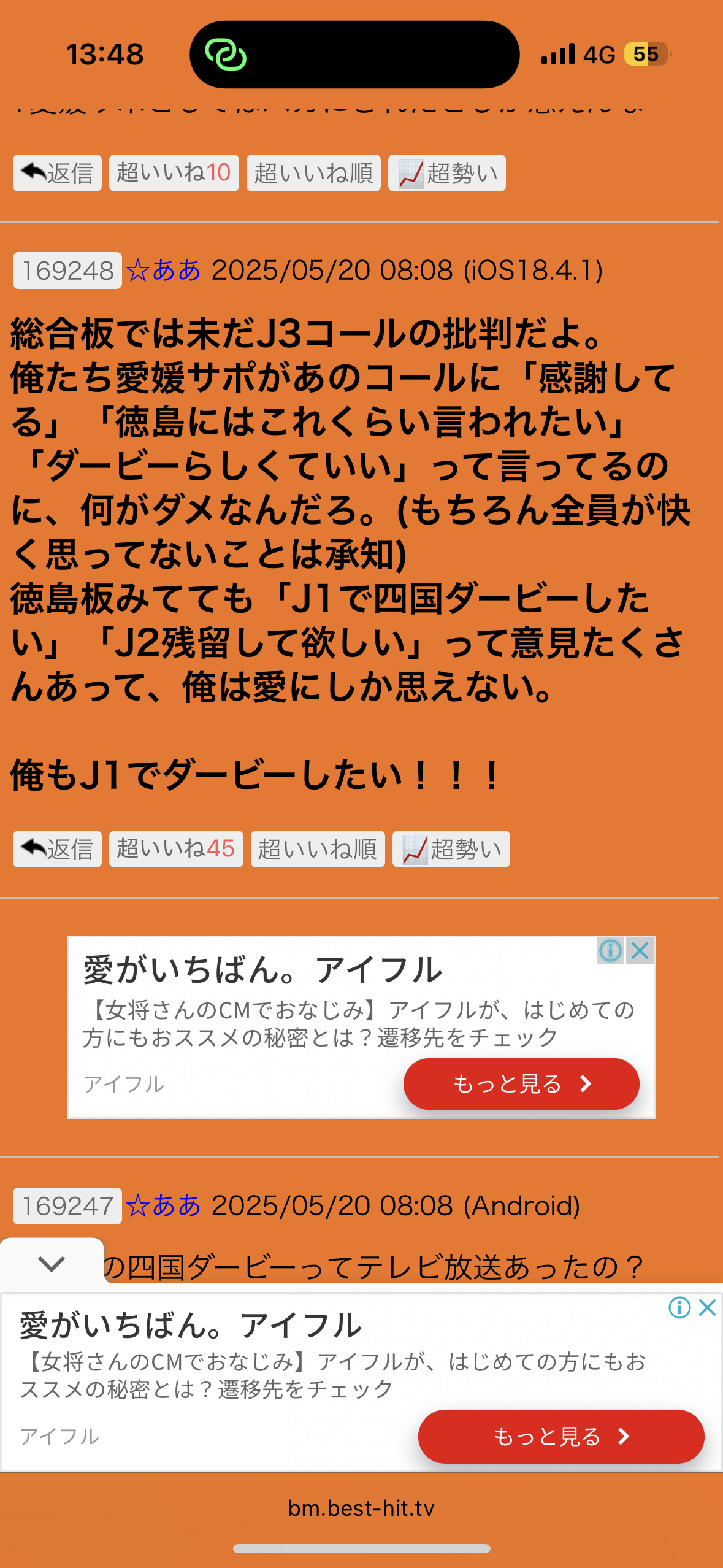Open ad info icon on inline ad
This screenshot has height=1568, width=723.
click(610, 951)
